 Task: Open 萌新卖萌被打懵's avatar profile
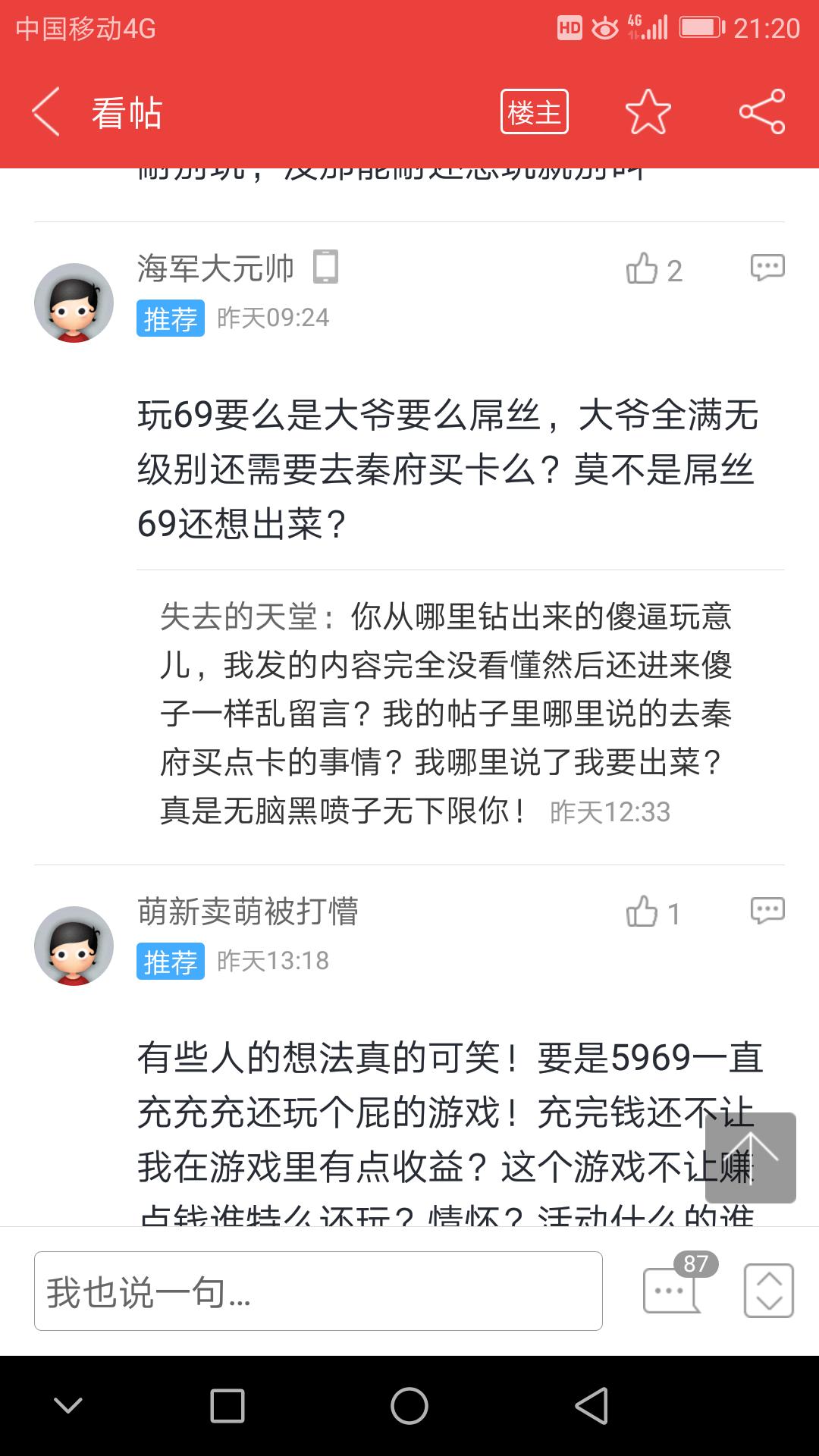74,946
